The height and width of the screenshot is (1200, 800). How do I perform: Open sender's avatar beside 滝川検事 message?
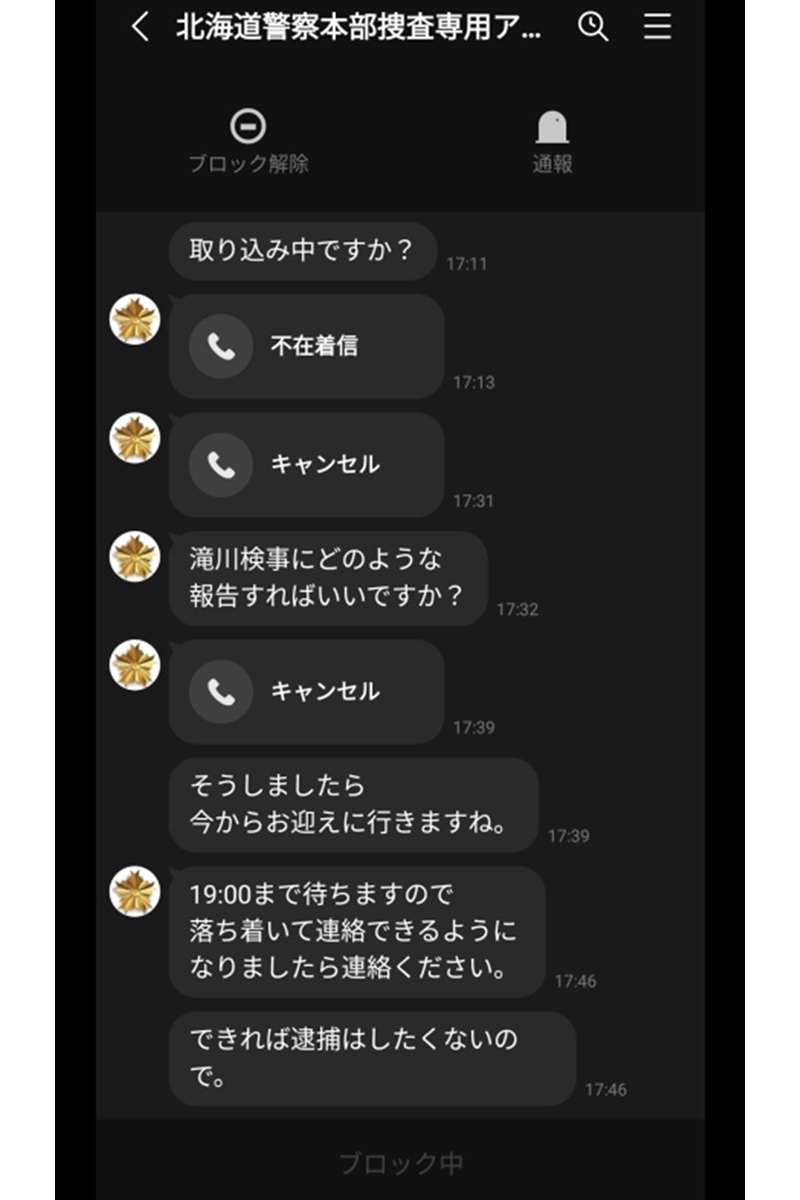pyautogui.click(x=135, y=557)
